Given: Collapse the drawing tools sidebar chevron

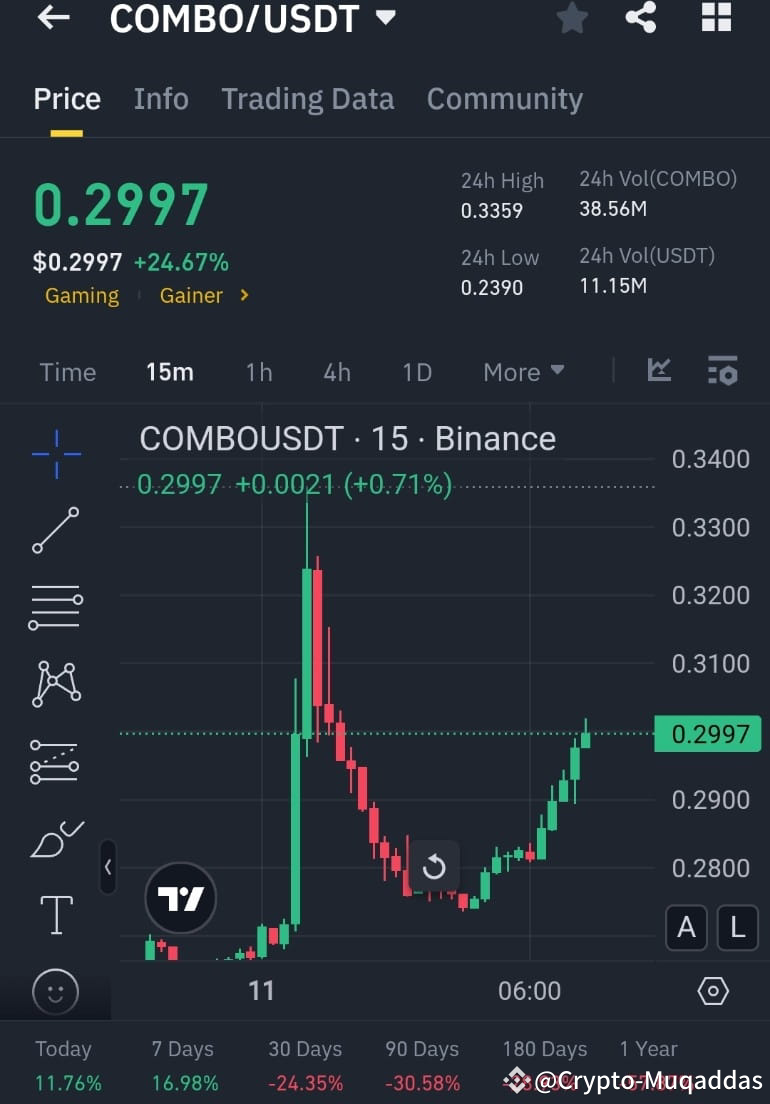Looking at the screenshot, I should [x=108, y=867].
